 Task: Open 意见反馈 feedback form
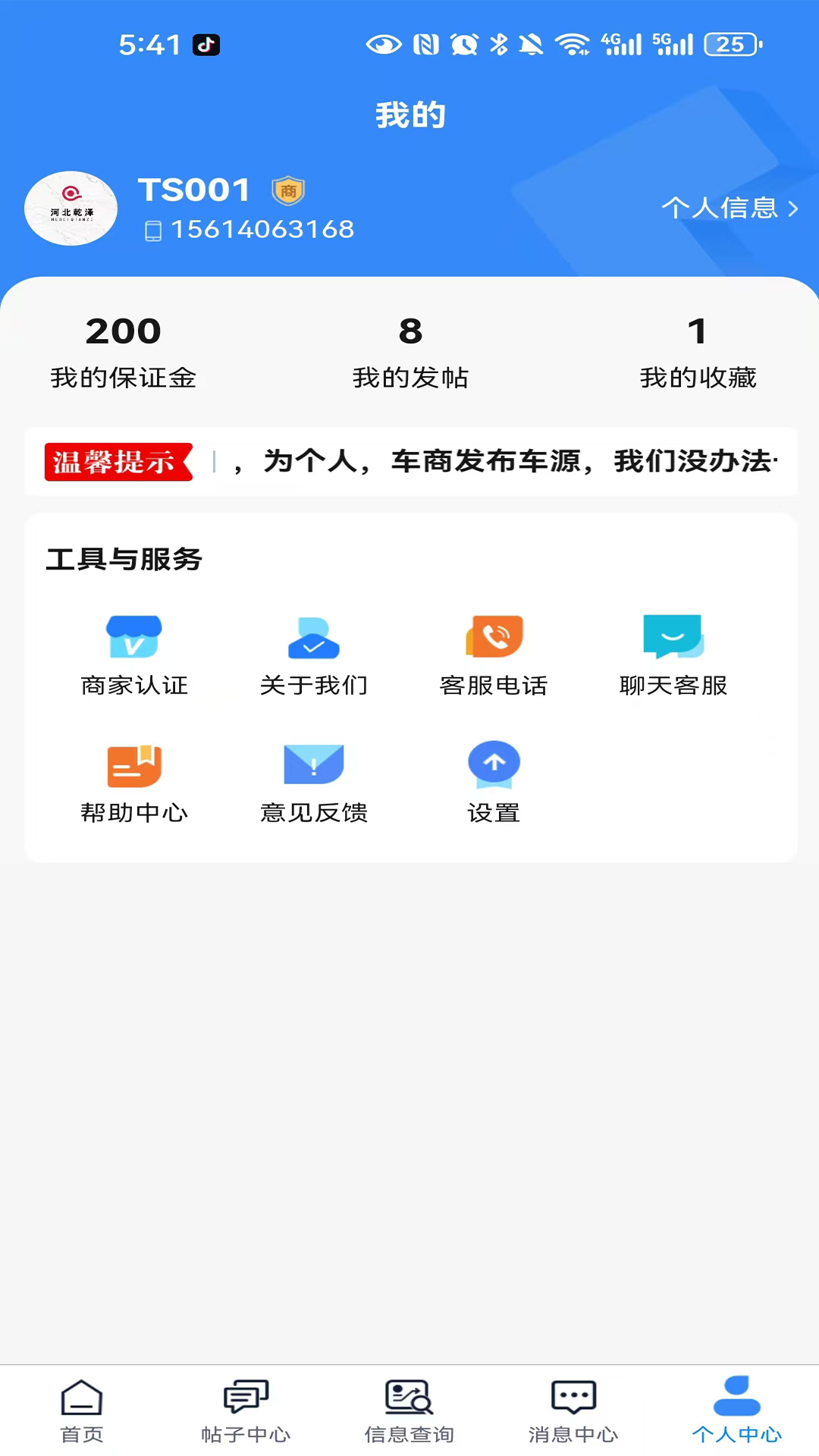(314, 783)
